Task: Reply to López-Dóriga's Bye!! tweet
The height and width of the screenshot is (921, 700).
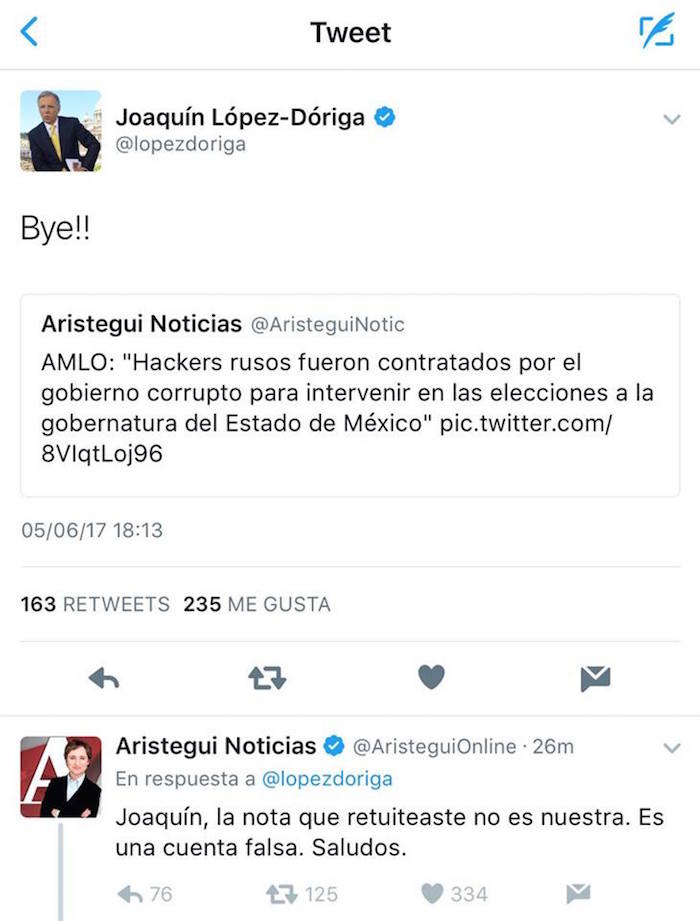Action: [104, 679]
